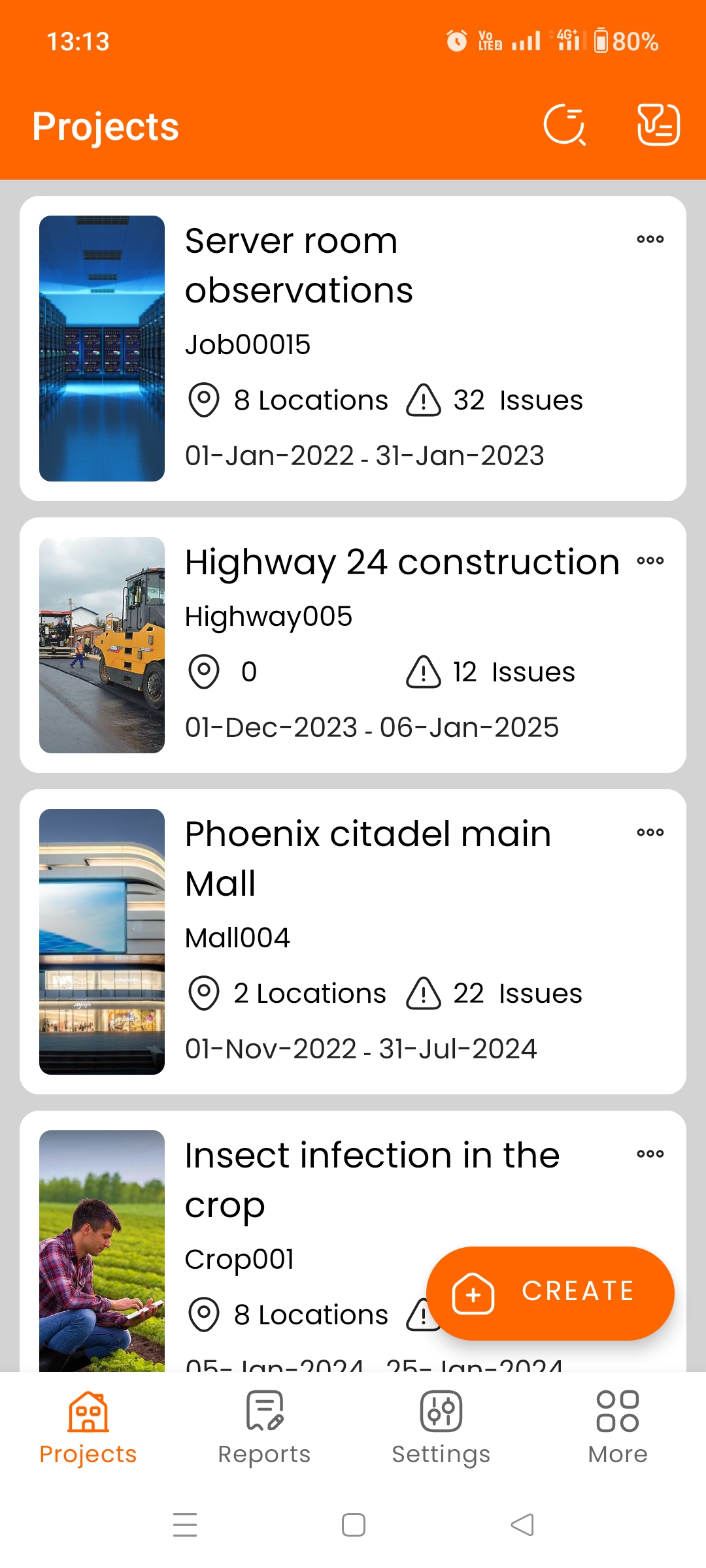Open the three-dot menu on Server room observations
Image resolution: width=706 pixels, height=1568 pixels.
[650, 240]
